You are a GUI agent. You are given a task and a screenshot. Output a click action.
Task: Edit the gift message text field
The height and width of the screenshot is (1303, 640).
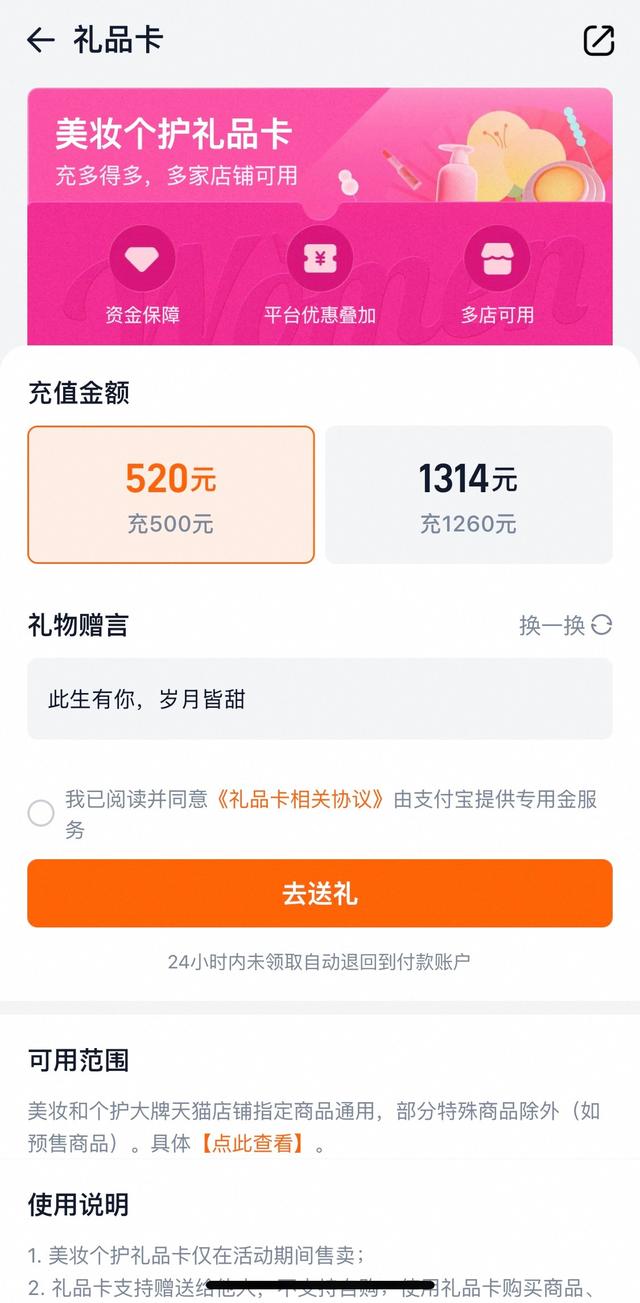point(320,699)
